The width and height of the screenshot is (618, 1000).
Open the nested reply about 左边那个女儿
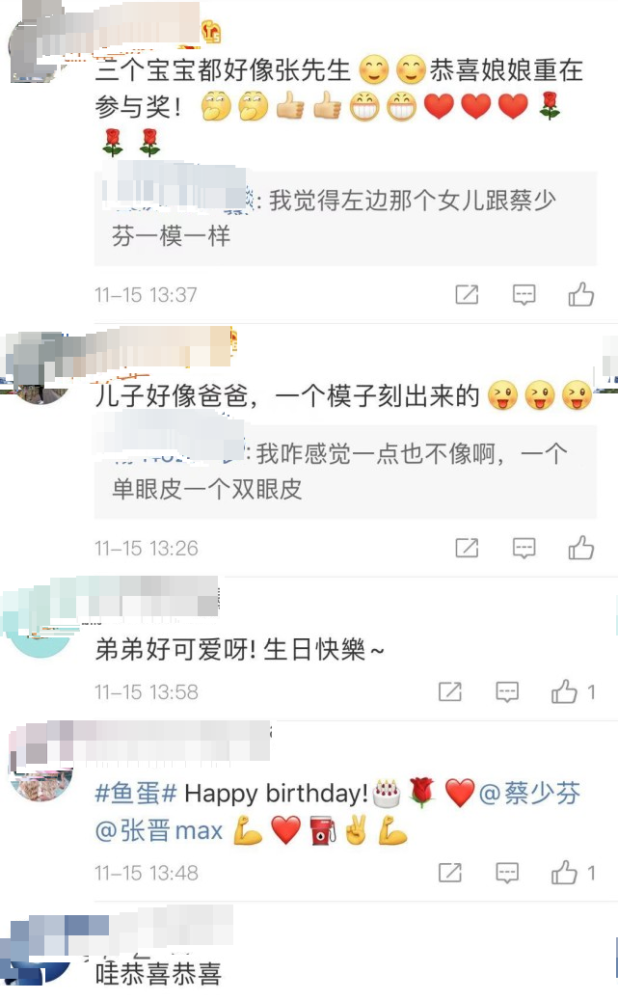click(x=345, y=218)
